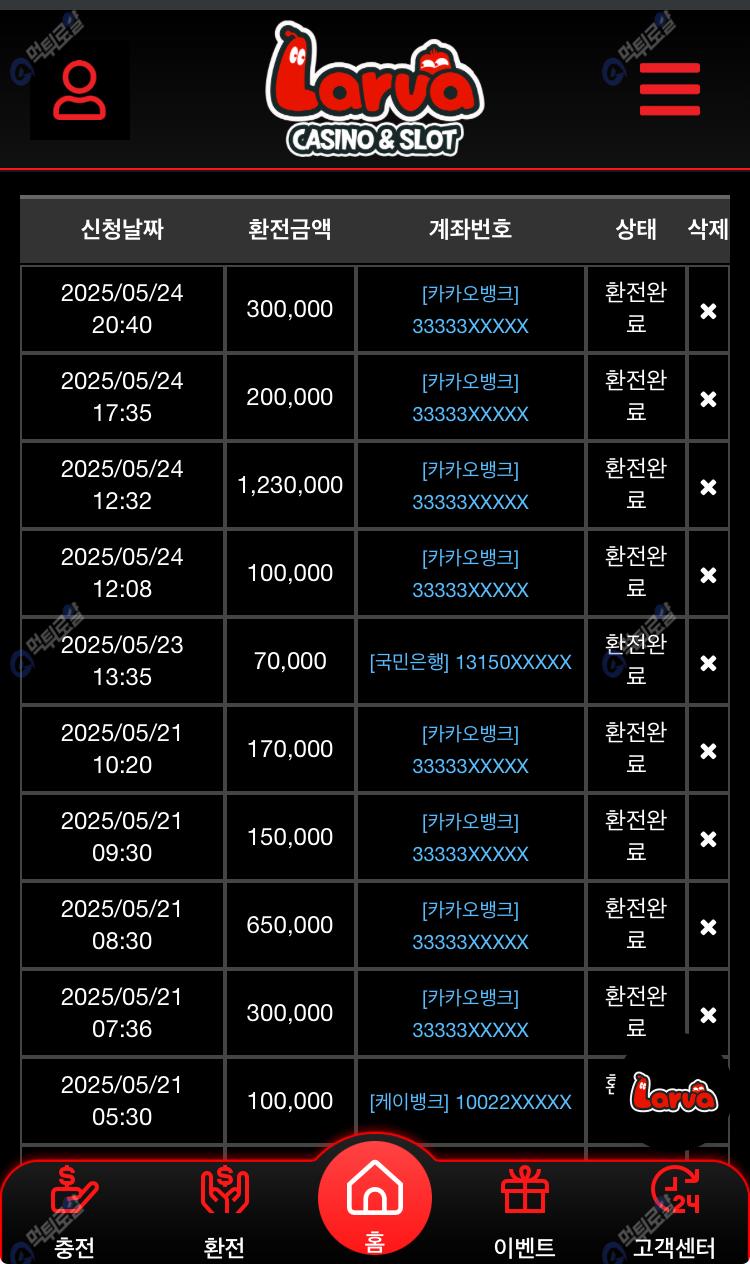The height and width of the screenshot is (1264, 750).
Task: Open the 충전 deposit tab
Action: (75, 1210)
